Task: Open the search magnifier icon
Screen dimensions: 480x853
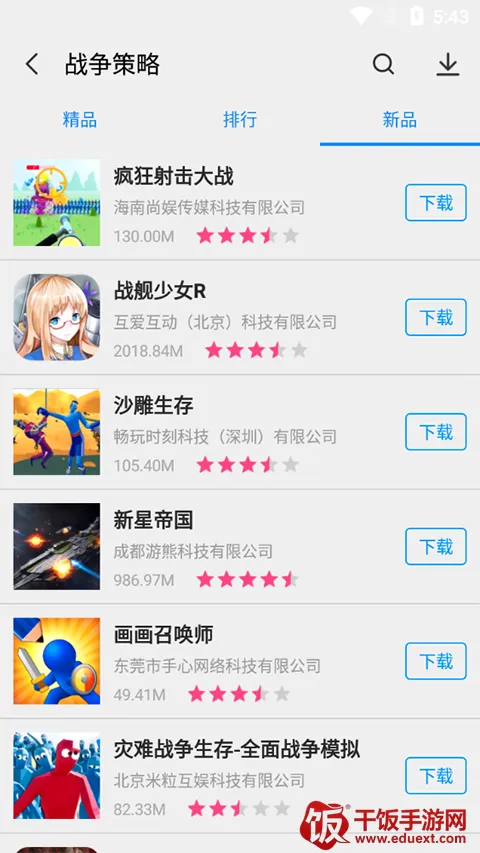Action: [x=383, y=65]
